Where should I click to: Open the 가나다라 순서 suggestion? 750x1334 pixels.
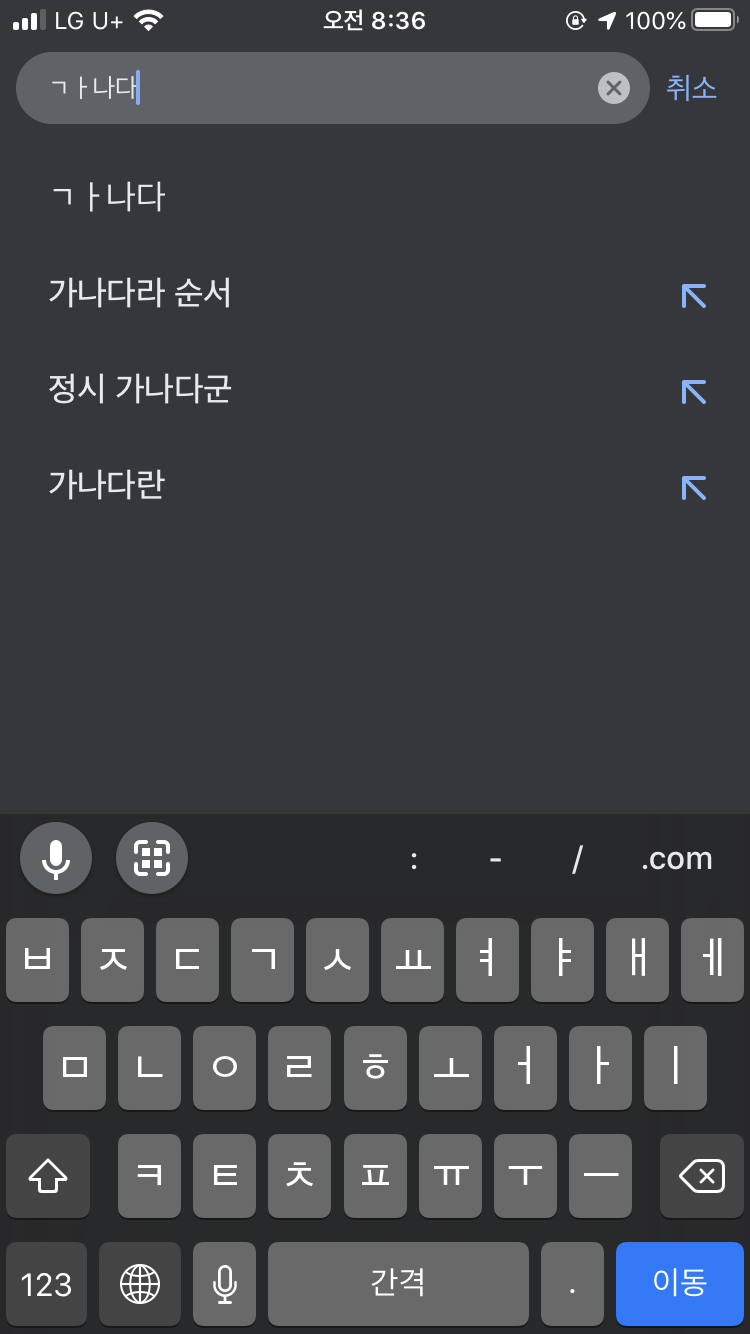140,293
